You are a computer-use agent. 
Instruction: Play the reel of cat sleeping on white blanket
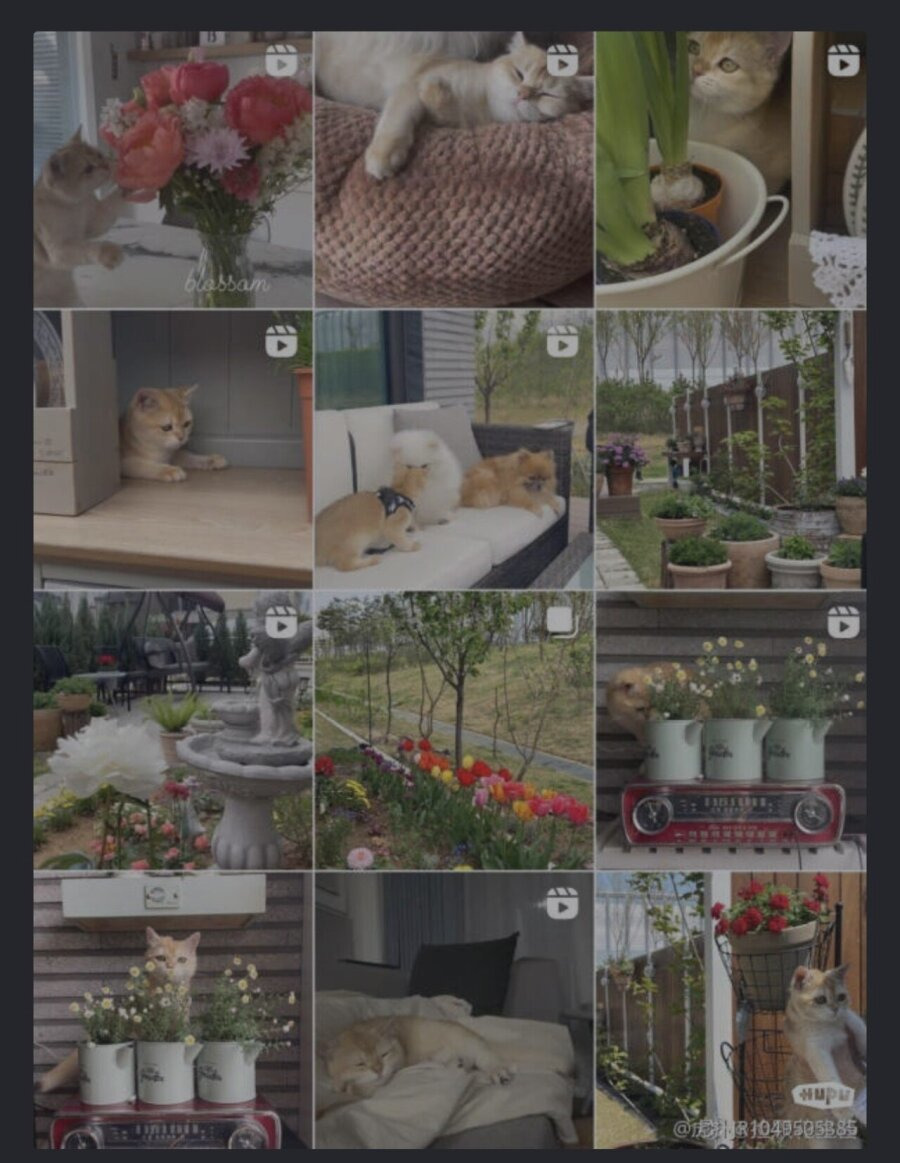point(454,1010)
